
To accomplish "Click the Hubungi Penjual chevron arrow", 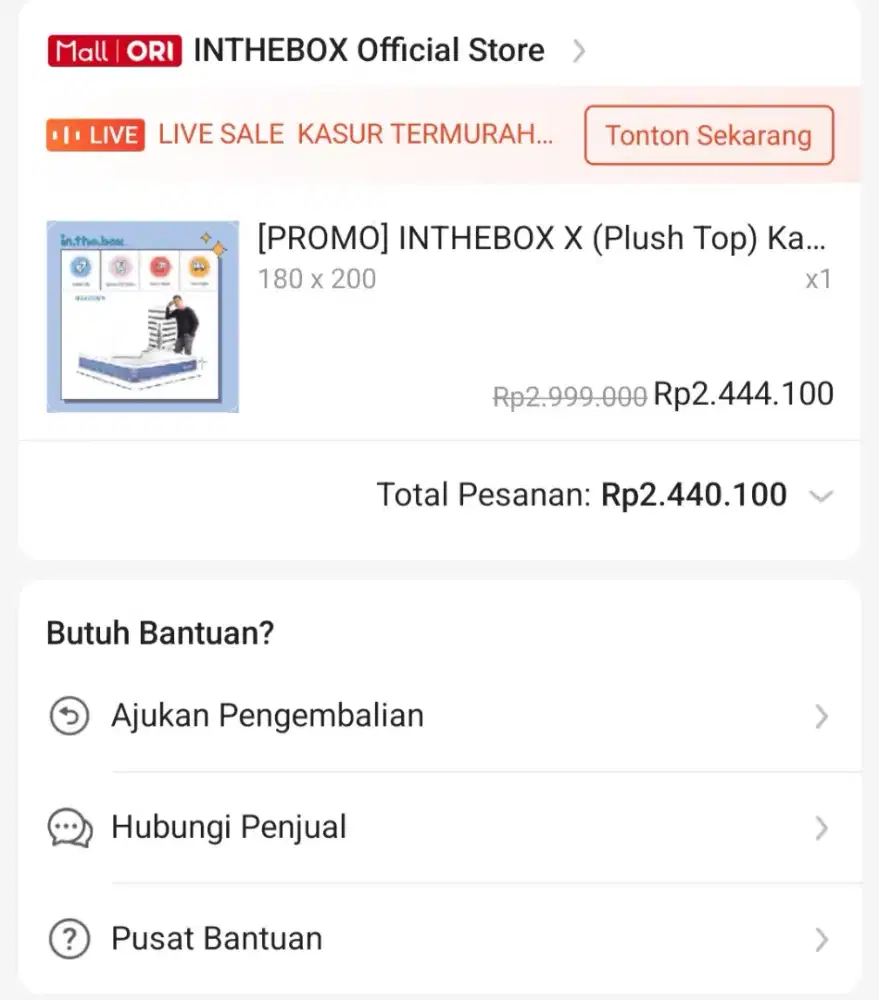I will [x=822, y=828].
